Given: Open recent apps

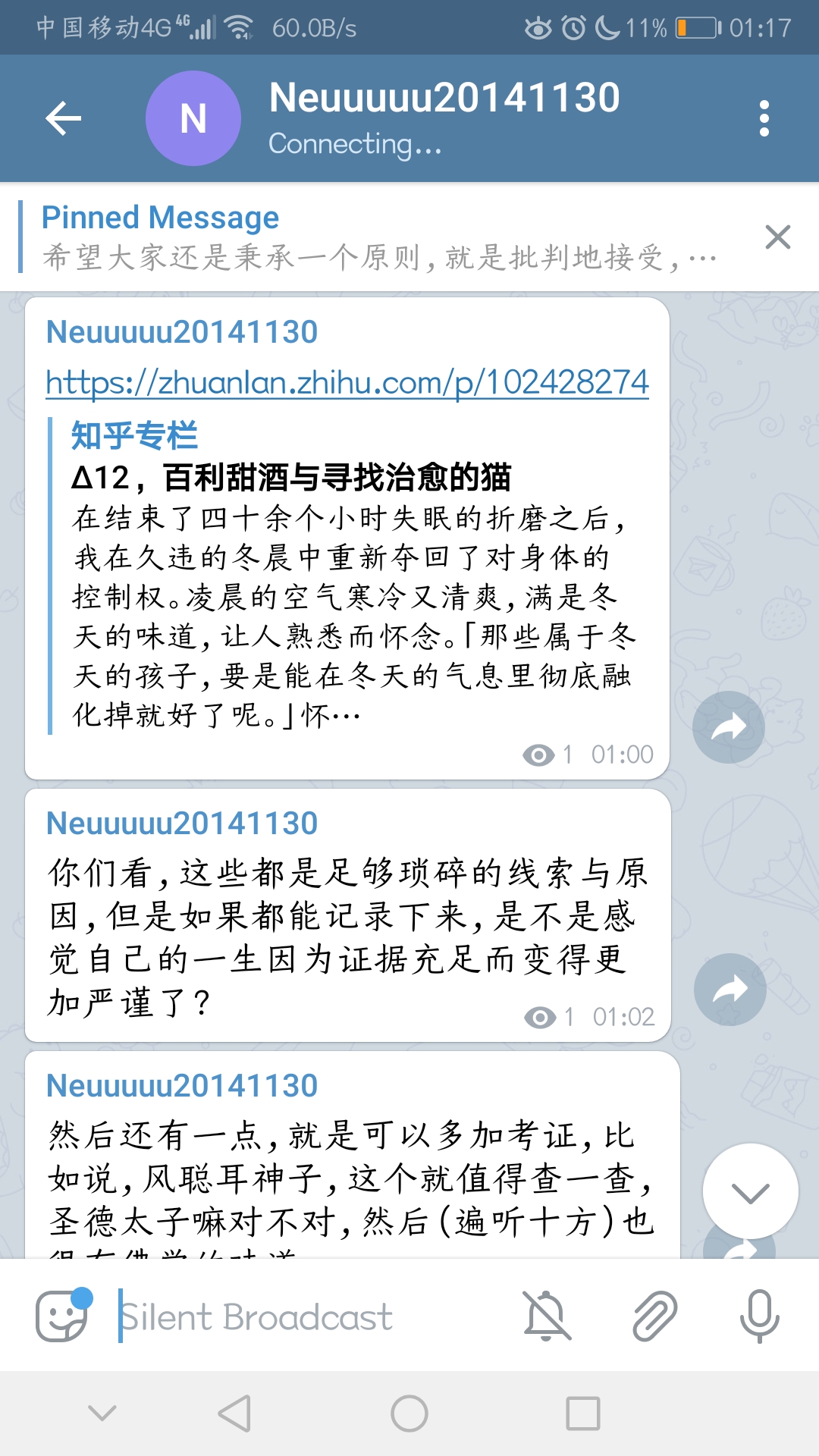Looking at the screenshot, I should [x=582, y=1414].
